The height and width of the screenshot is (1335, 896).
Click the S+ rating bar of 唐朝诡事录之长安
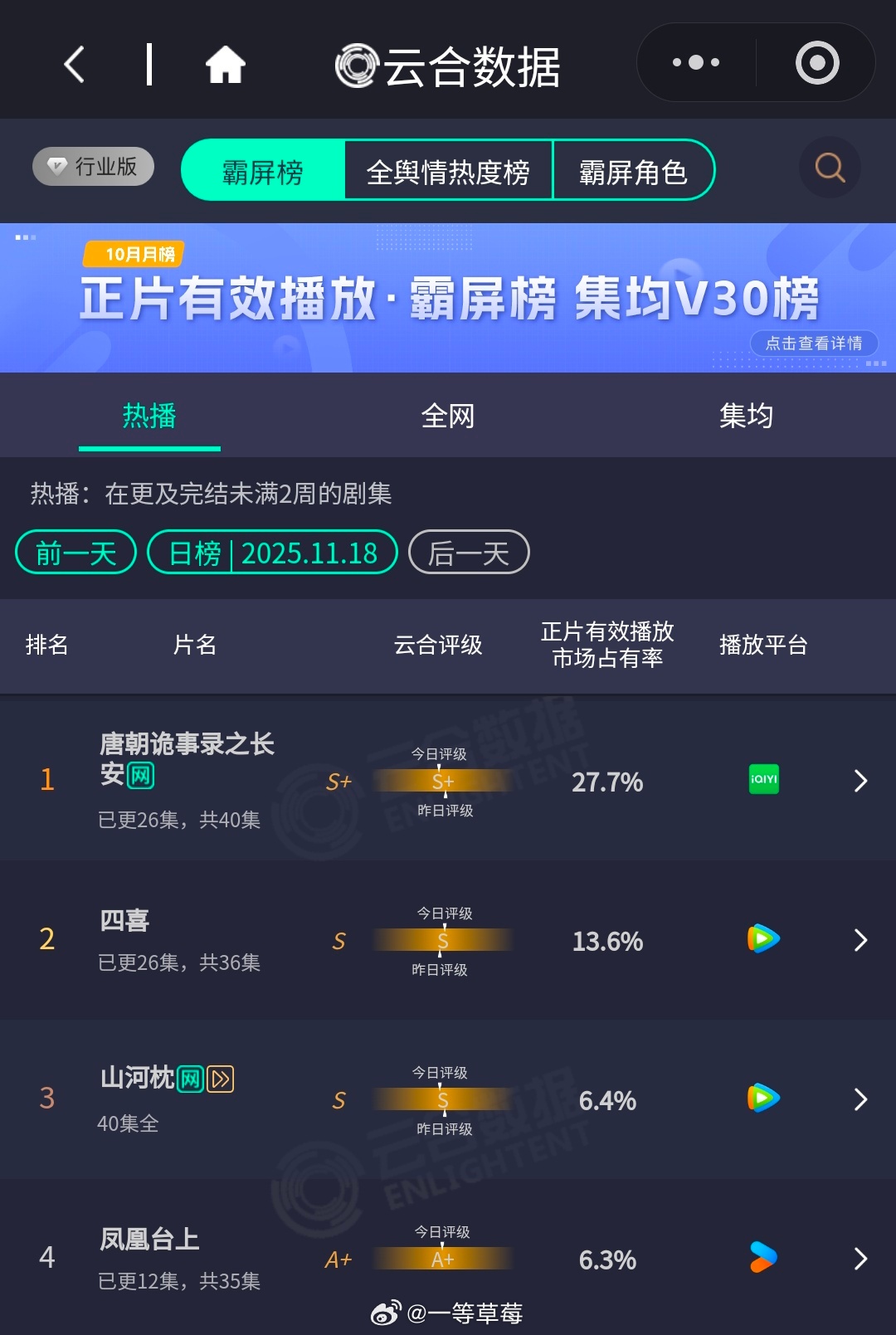(445, 781)
